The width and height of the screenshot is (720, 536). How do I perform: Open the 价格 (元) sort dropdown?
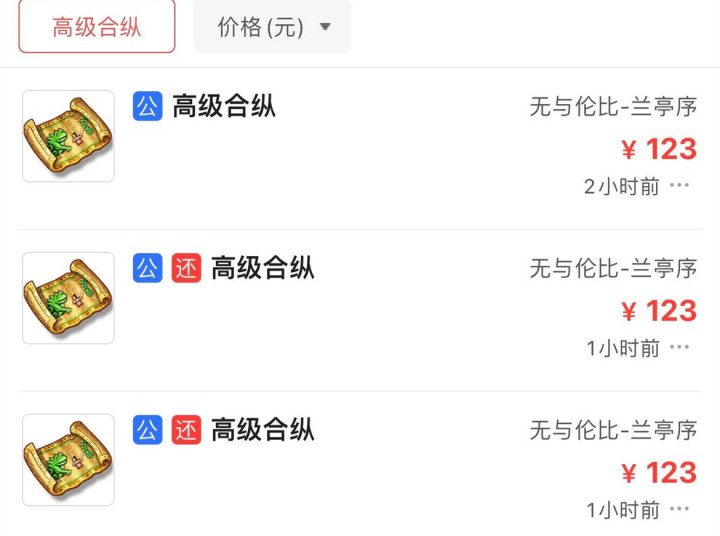click(x=272, y=27)
